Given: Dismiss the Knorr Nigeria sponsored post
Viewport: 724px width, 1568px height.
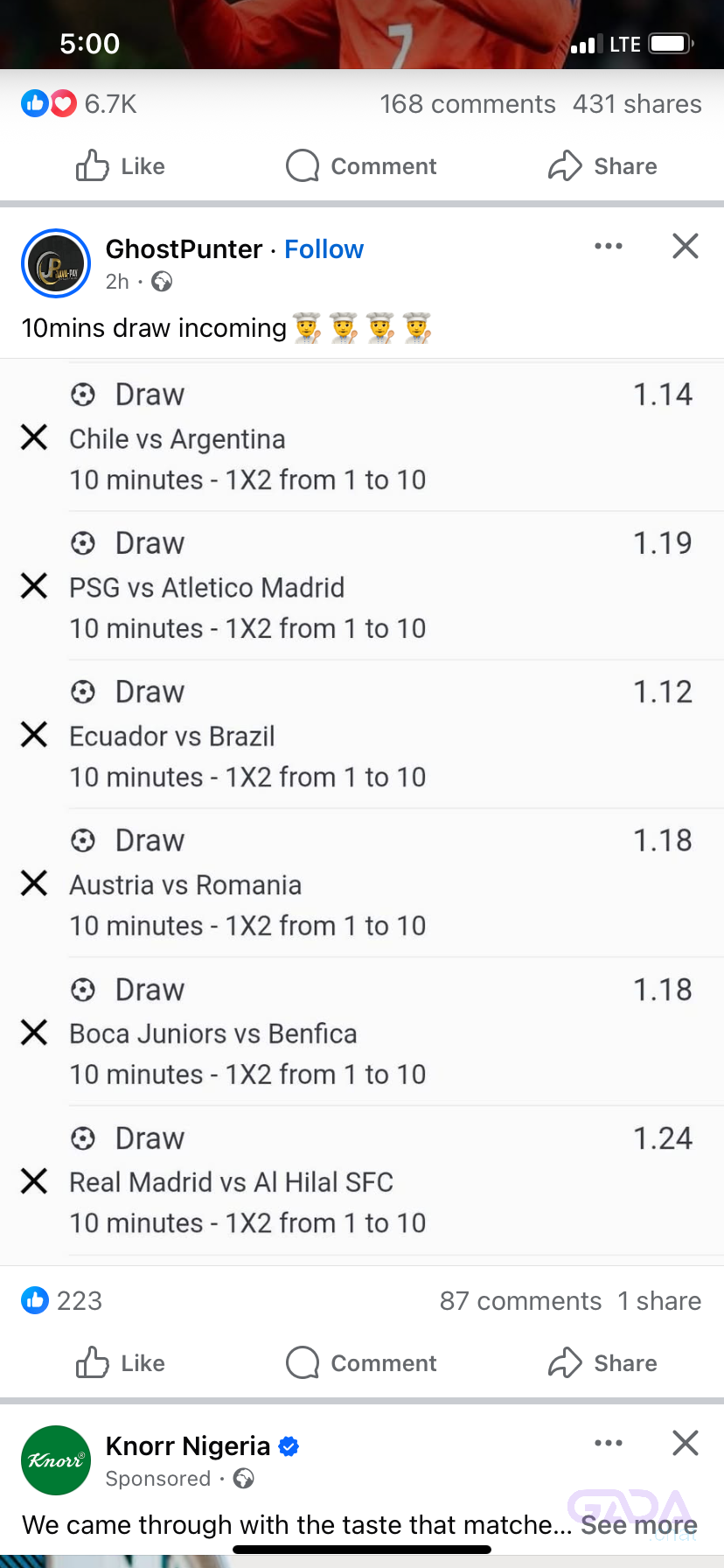Looking at the screenshot, I should pos(686,1443).
